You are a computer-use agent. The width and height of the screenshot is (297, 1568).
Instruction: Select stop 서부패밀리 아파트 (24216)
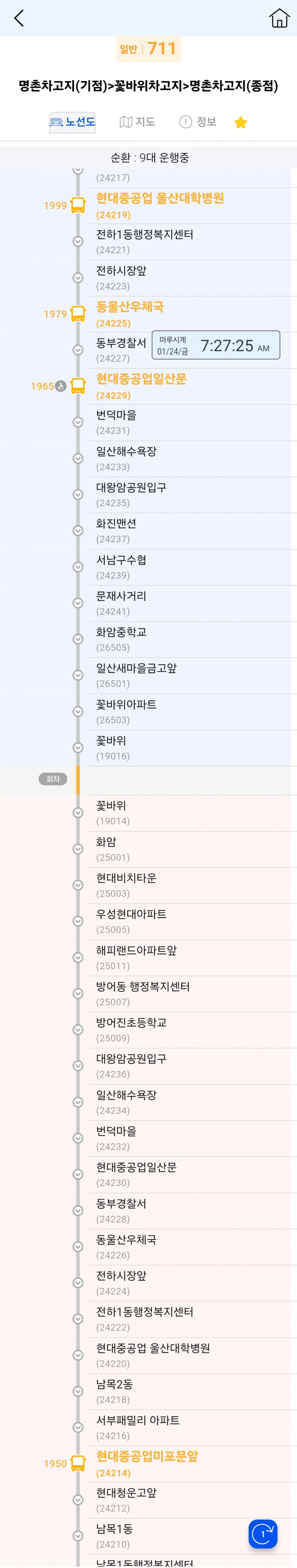(138, 1427)
